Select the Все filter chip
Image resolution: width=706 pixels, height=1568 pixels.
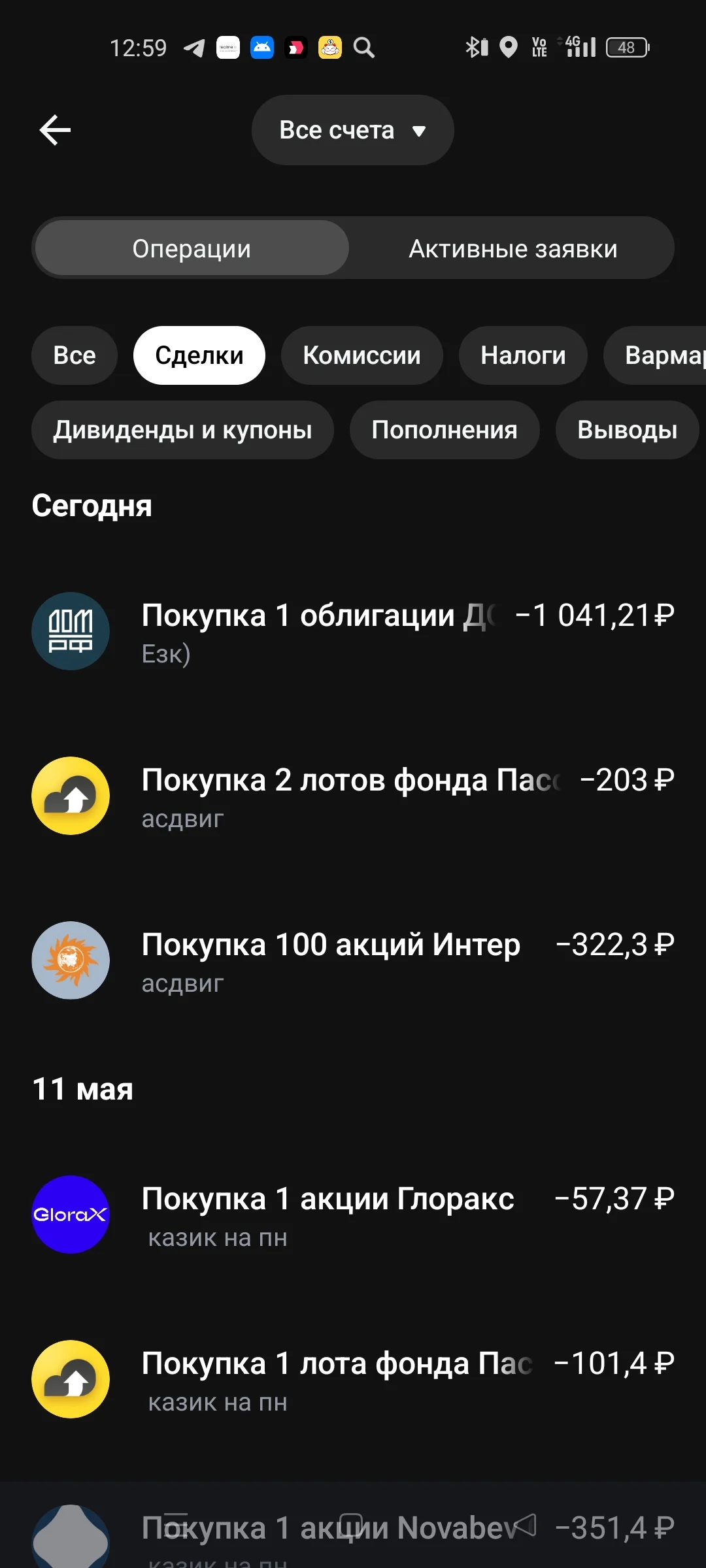tap(75, 355)
